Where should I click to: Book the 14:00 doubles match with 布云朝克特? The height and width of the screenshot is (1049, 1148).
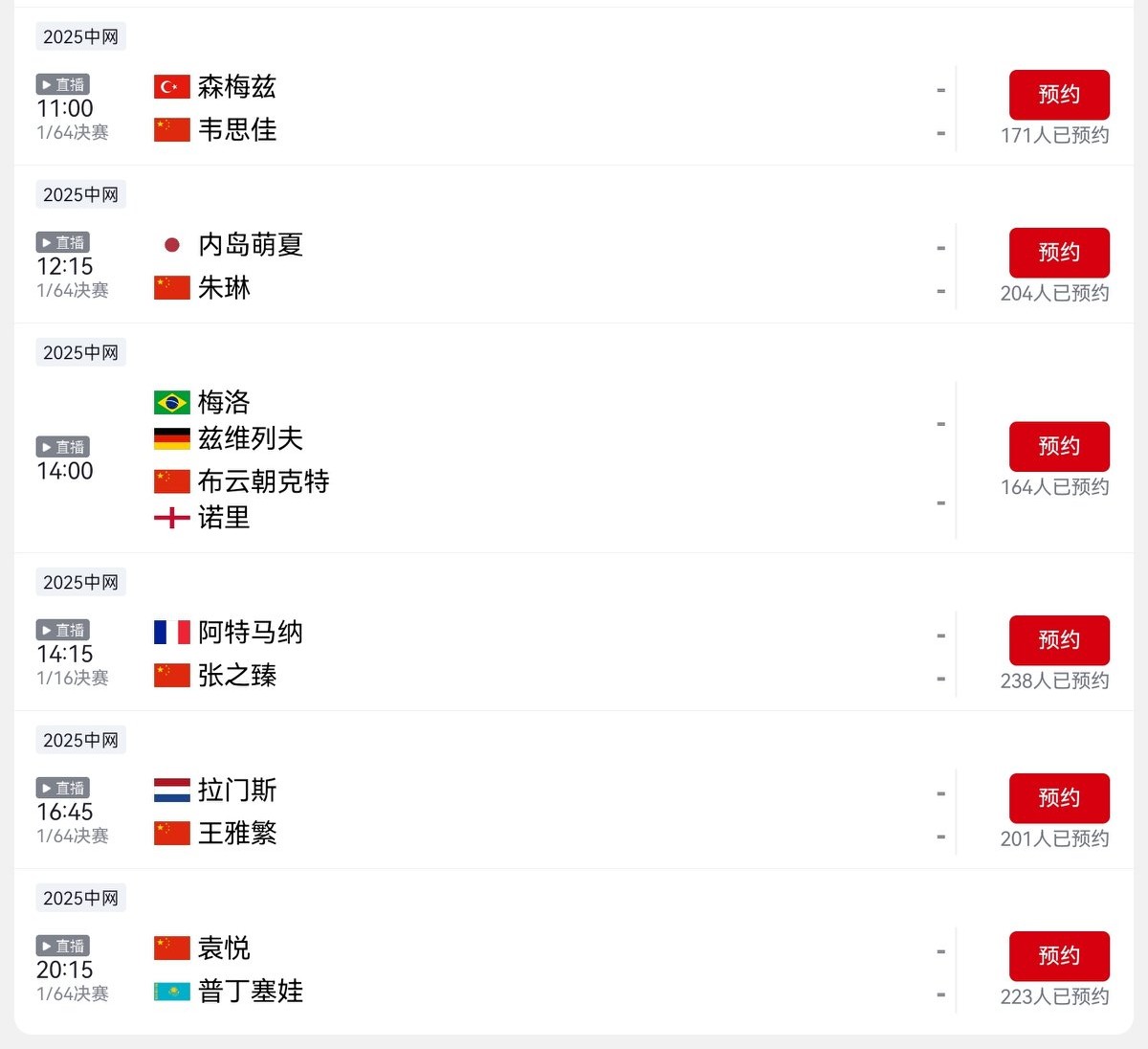(x=1058, y=447)
